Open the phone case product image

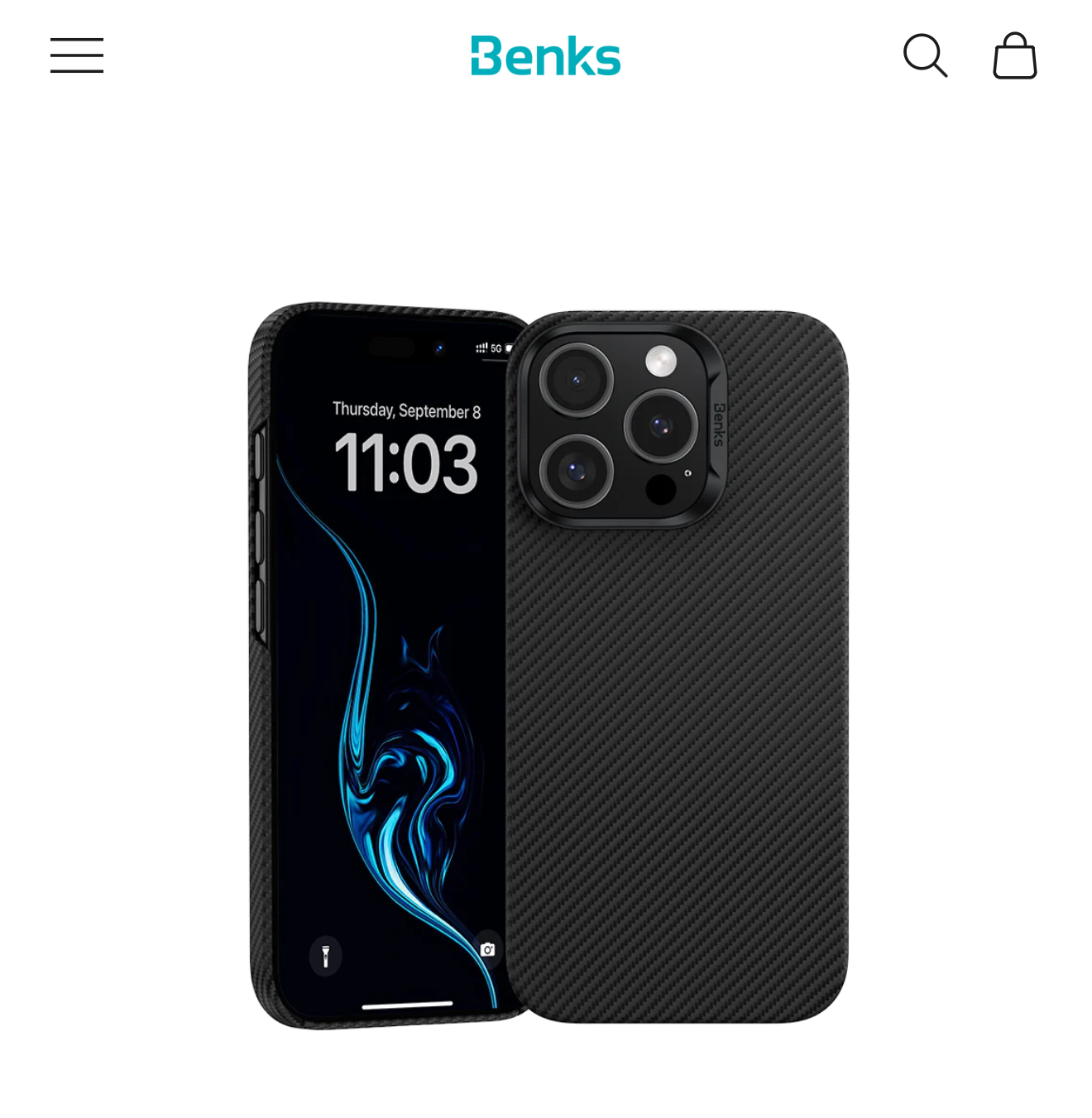tap(548, 666)
